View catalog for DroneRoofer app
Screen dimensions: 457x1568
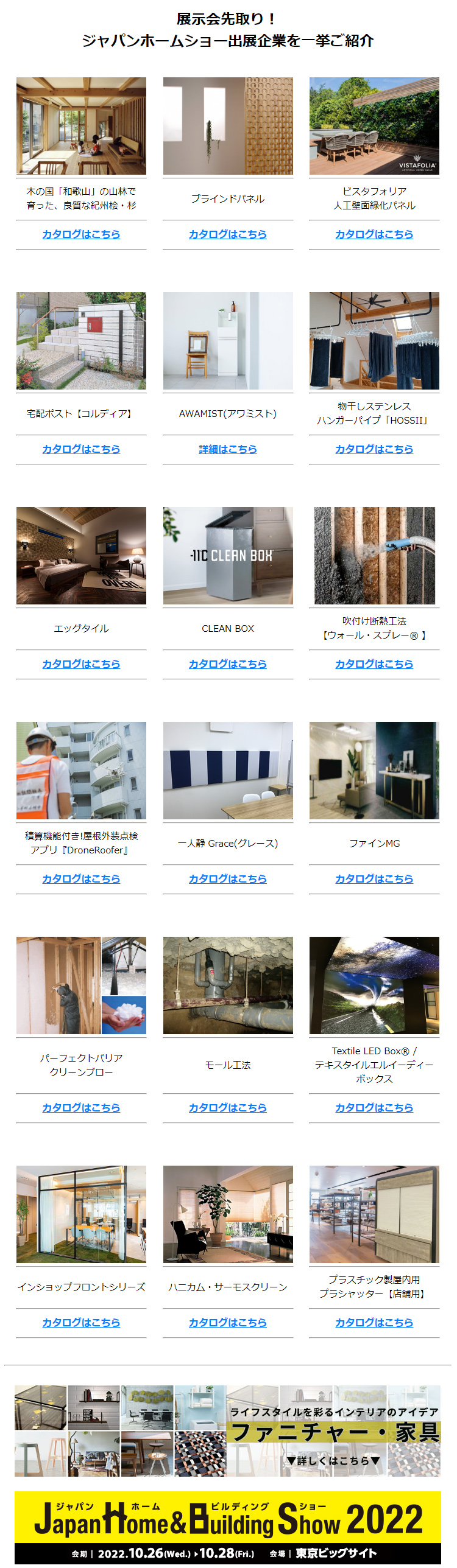point(81,879)
